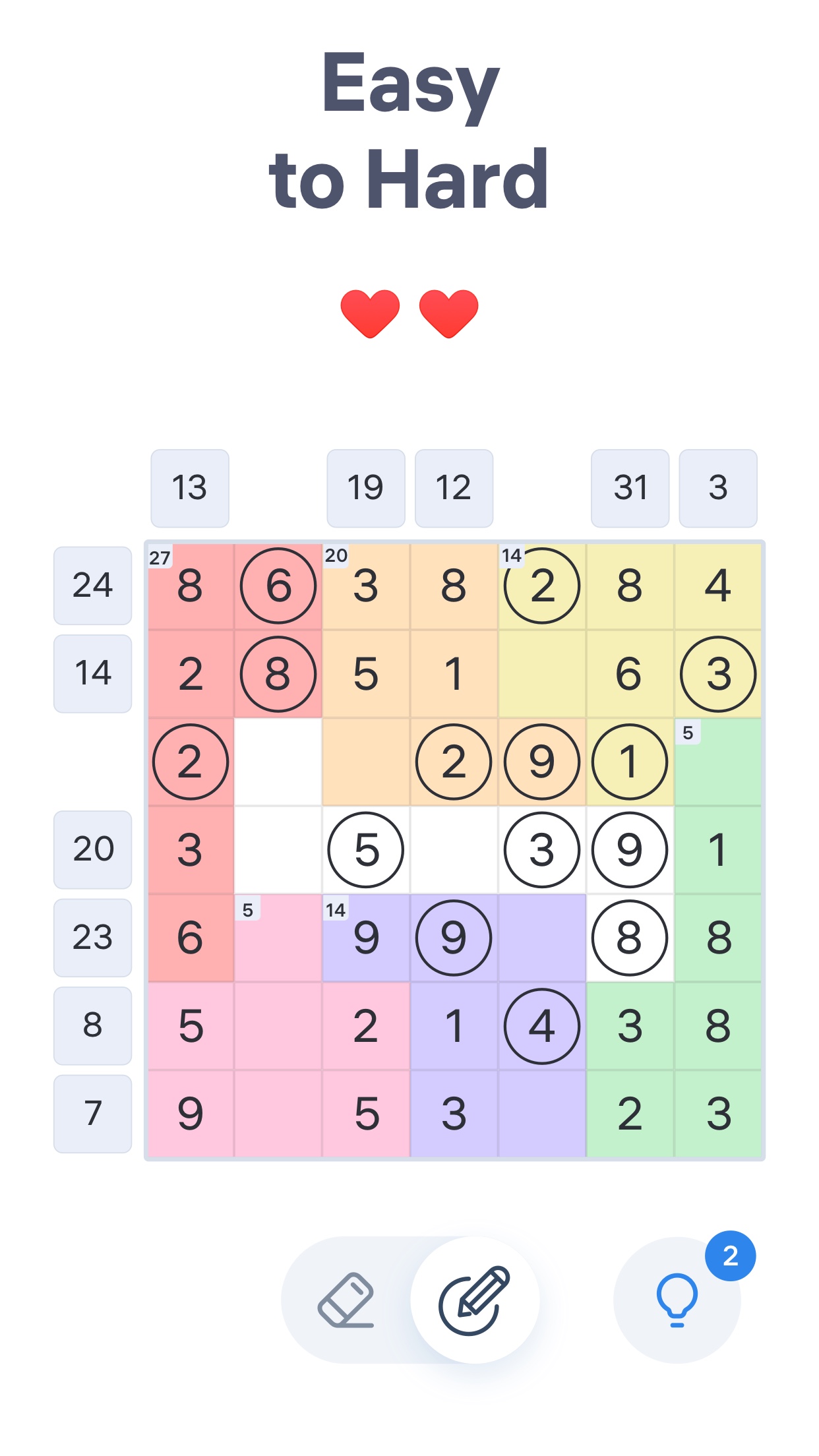Switch to the pencil circle tool
819x1456 pixels.
coord(475,1300)
